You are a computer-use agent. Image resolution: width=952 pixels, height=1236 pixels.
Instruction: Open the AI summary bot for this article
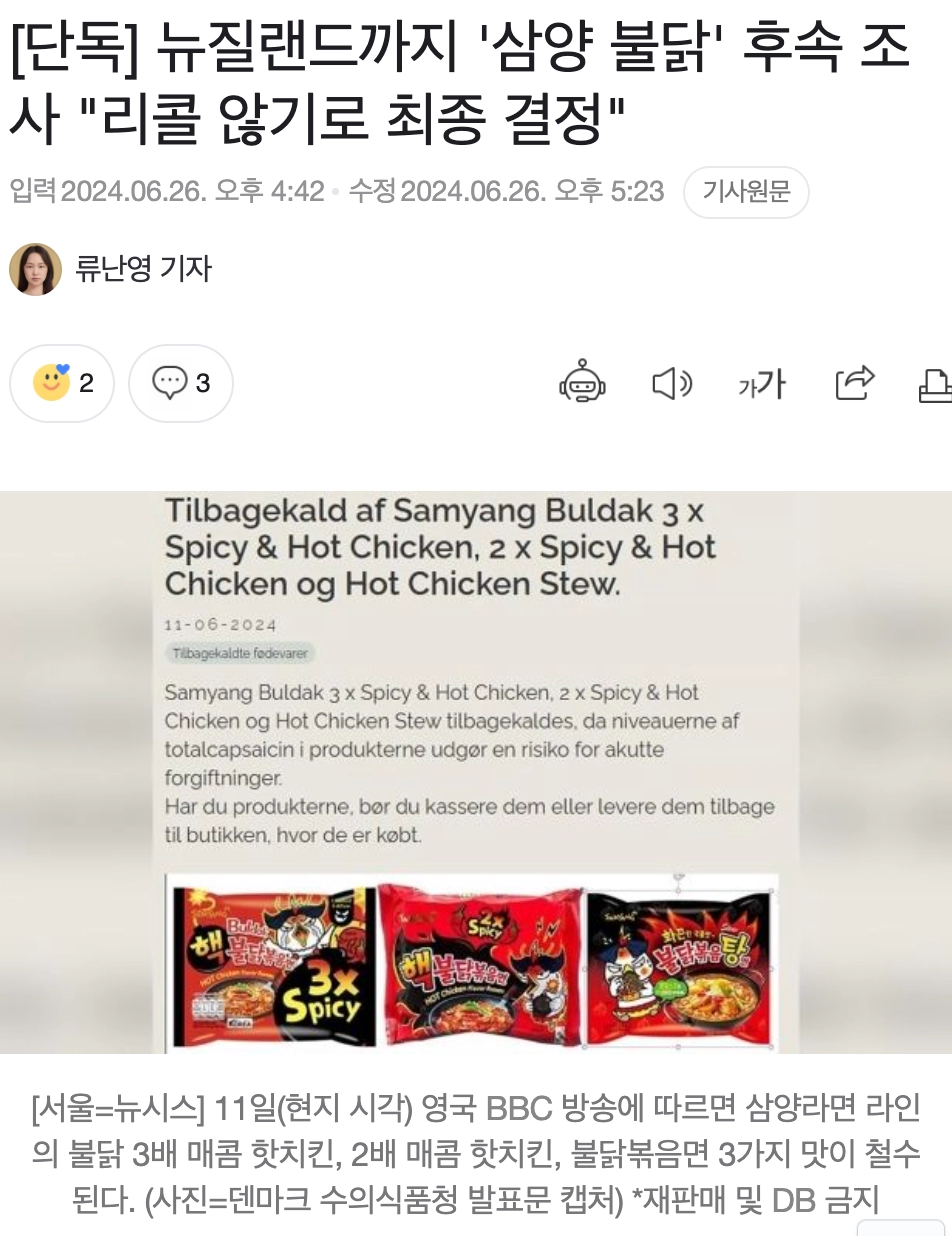(583, 383)
